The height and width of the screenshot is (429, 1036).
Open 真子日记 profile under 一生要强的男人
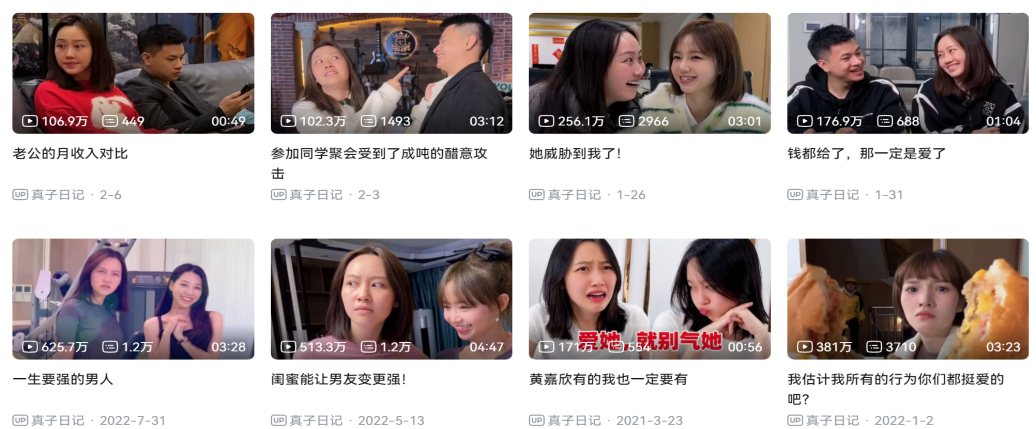pyautogui.click(x=57, y=421)
